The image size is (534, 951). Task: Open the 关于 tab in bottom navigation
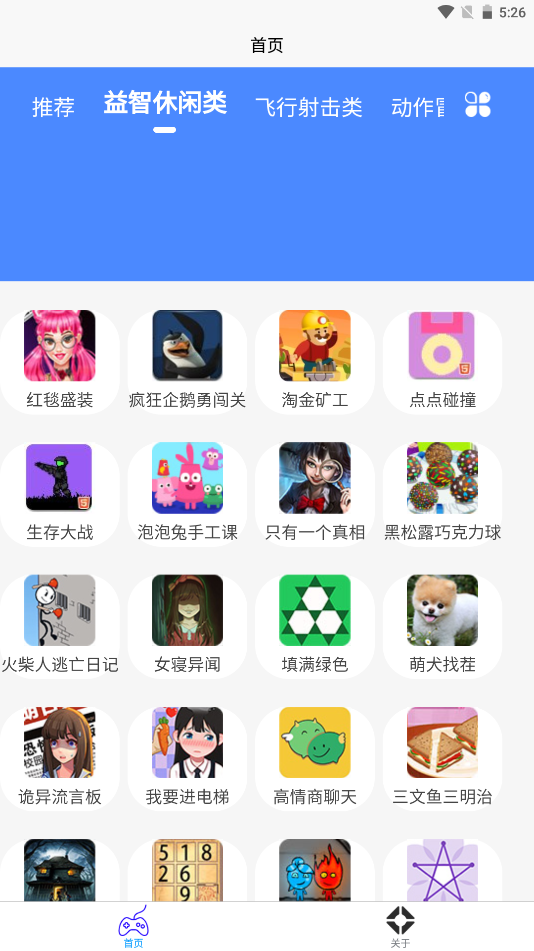click(x=400, y=927)
